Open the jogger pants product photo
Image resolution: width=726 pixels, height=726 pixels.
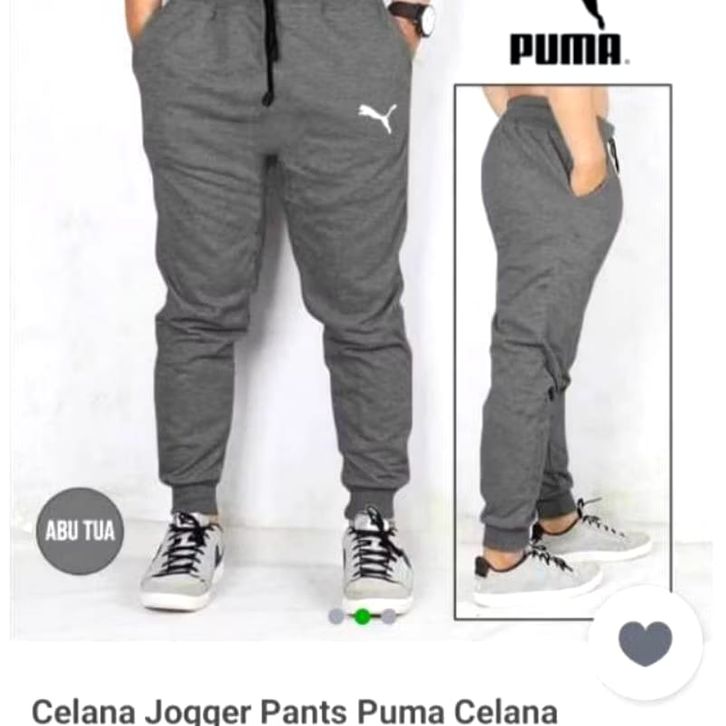(x=300, y=300)
